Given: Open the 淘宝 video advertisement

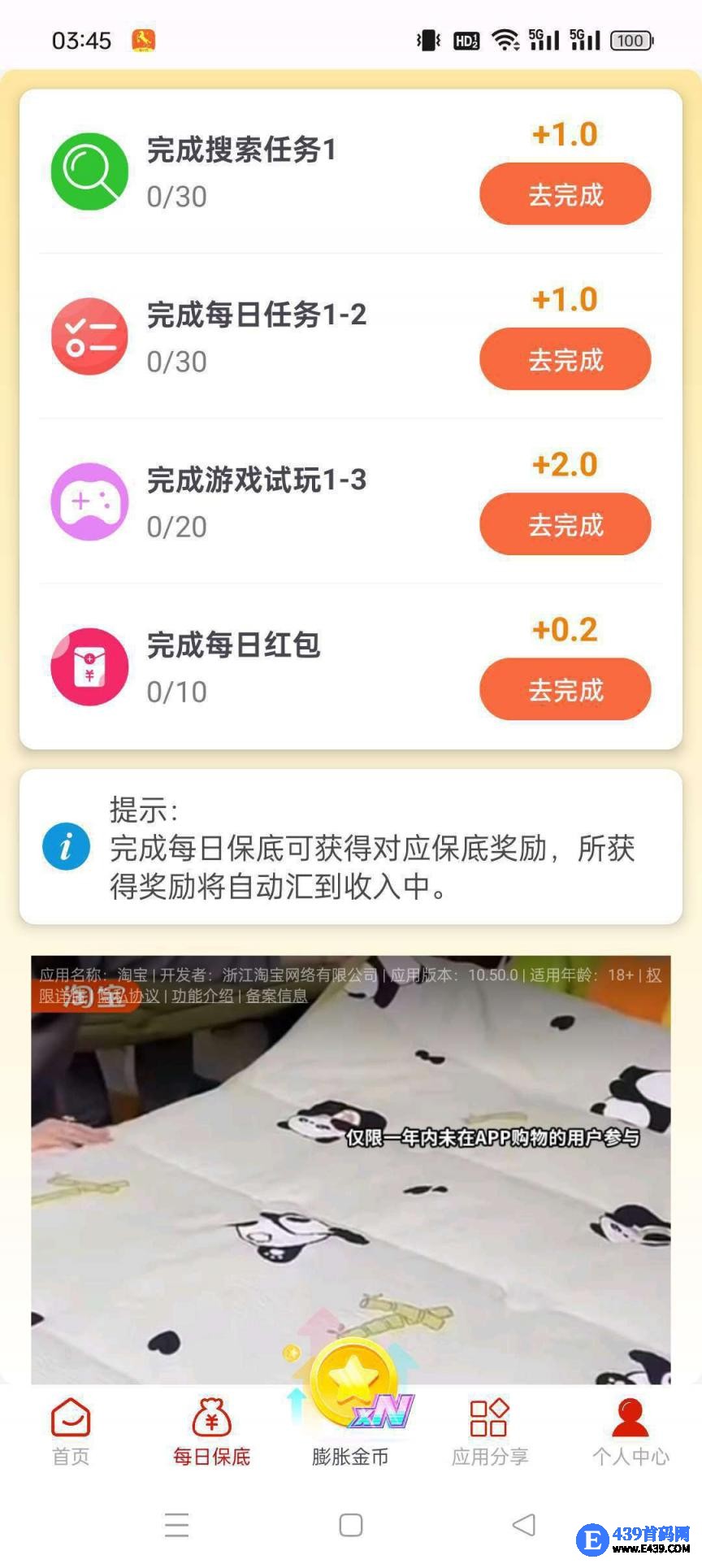Looking at the screenshot, I should click(351, 1179).
